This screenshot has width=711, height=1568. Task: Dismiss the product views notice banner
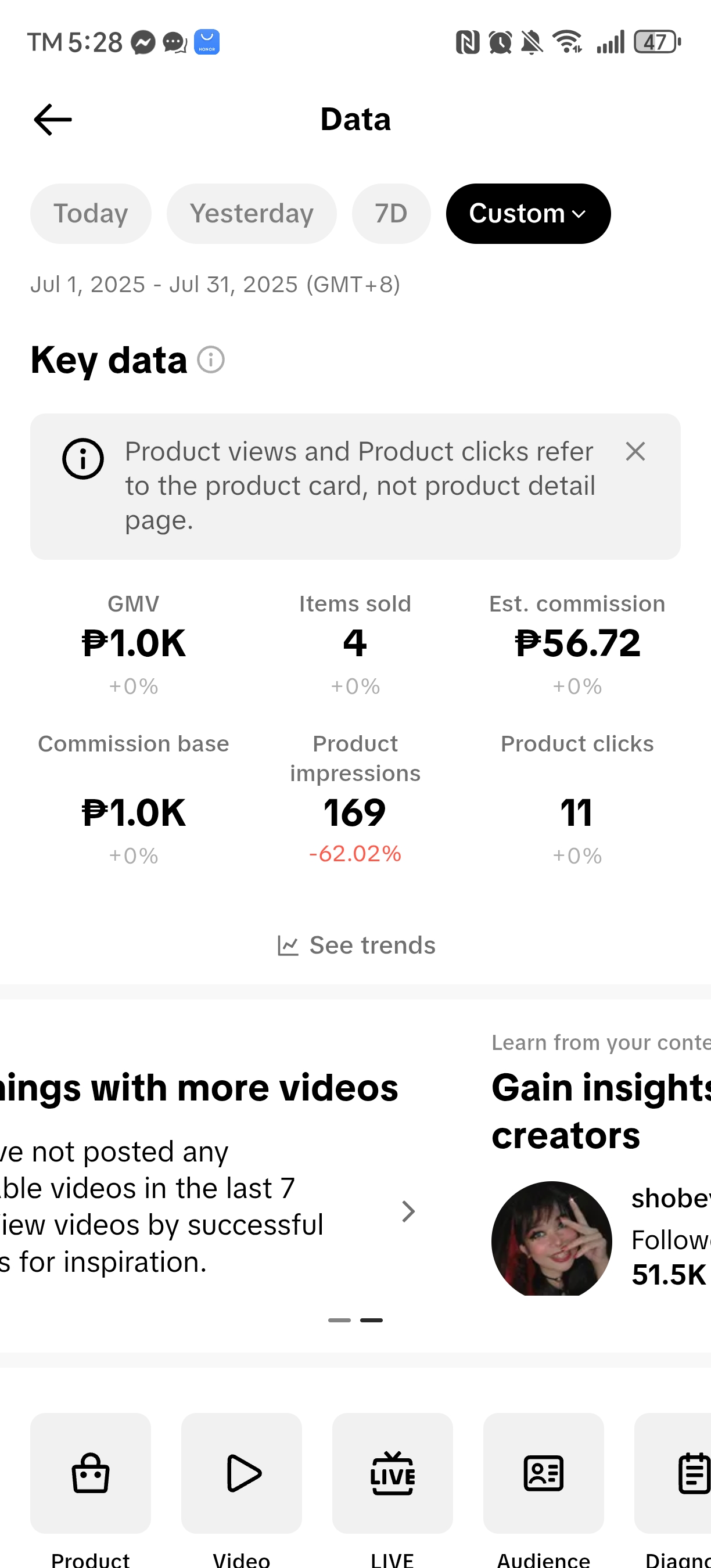[x=635, y=452]
